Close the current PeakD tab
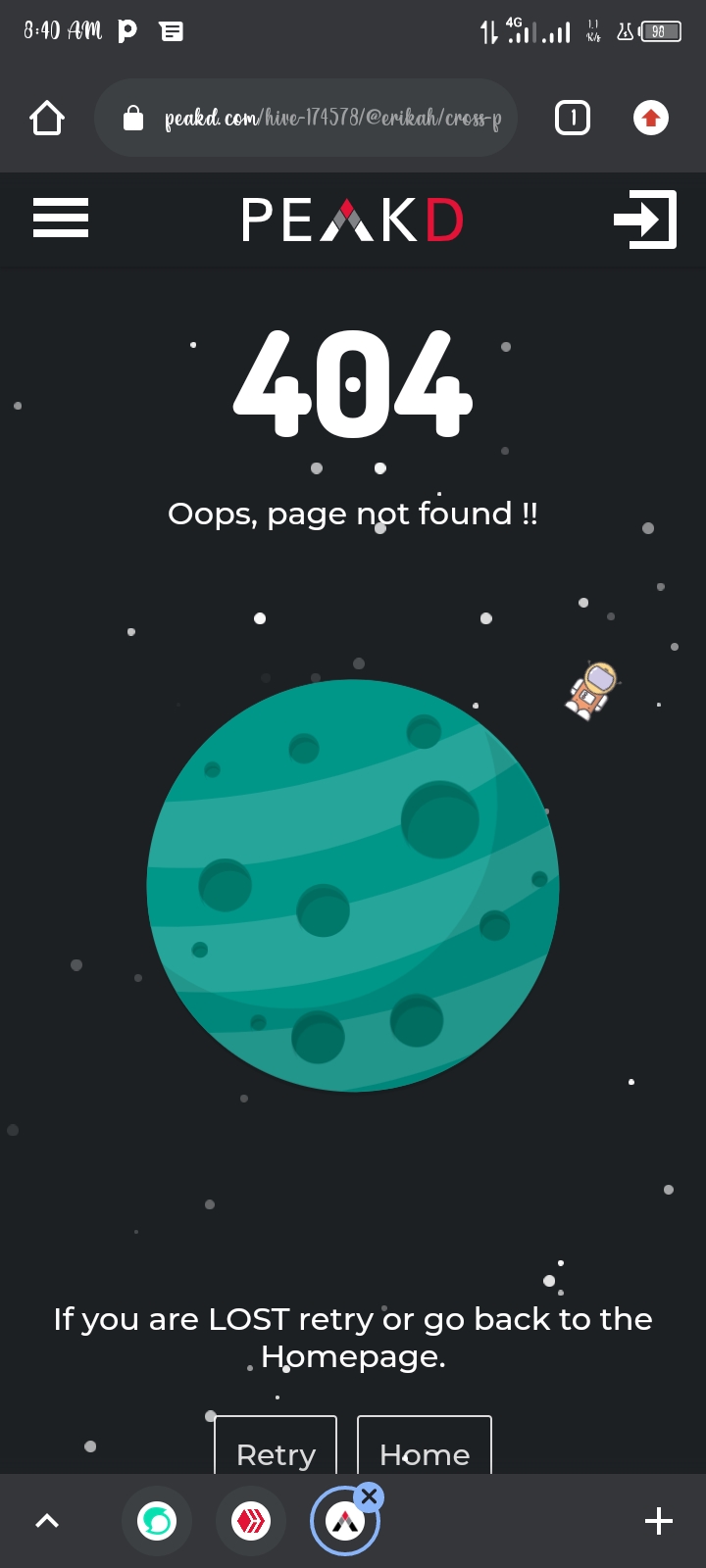 369,1496
